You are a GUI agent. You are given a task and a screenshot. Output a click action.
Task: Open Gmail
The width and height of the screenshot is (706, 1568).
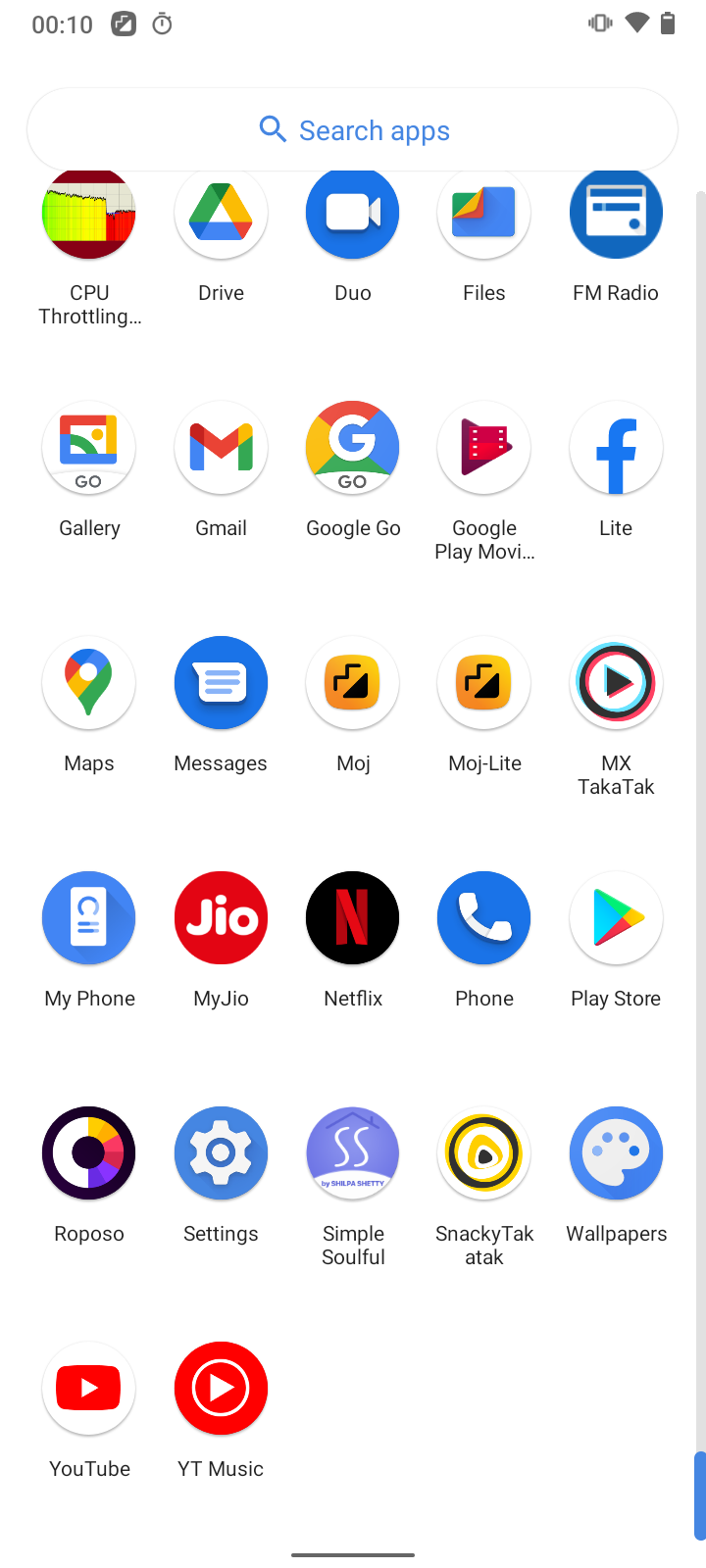coord(221,448)
